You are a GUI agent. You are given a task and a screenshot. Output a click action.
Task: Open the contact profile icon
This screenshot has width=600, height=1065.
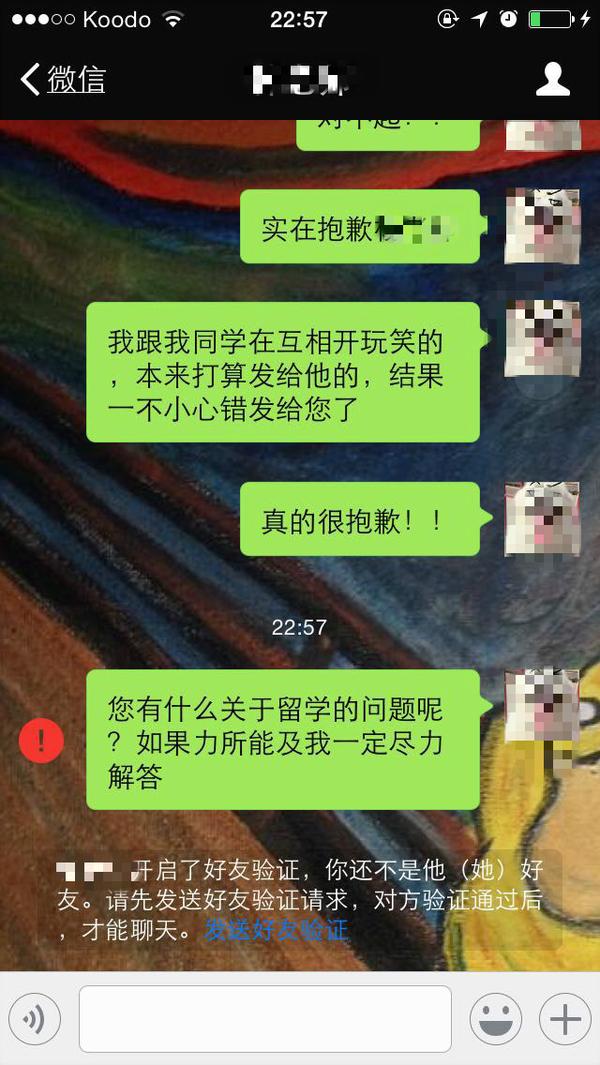552,80
